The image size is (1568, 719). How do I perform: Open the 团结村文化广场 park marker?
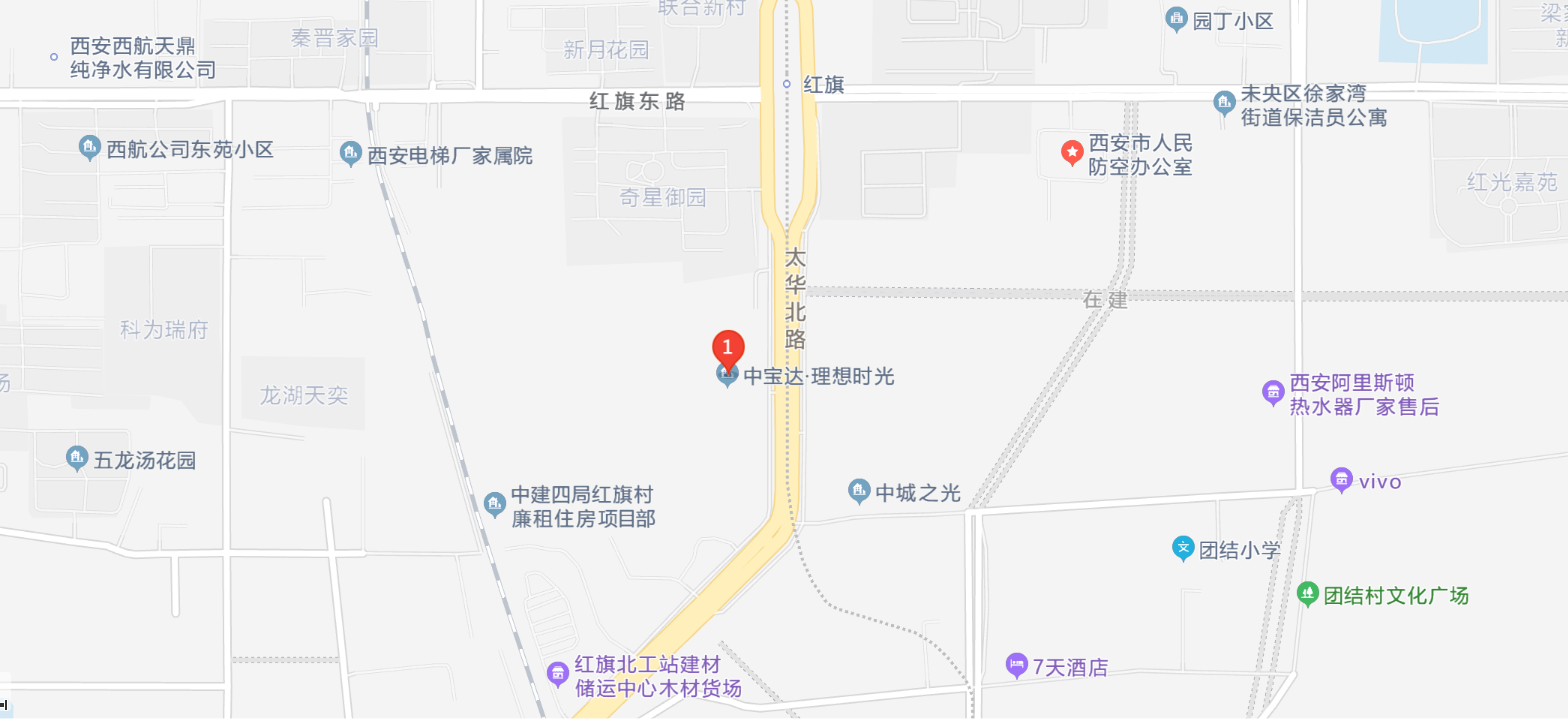(x=1308, y=594)
